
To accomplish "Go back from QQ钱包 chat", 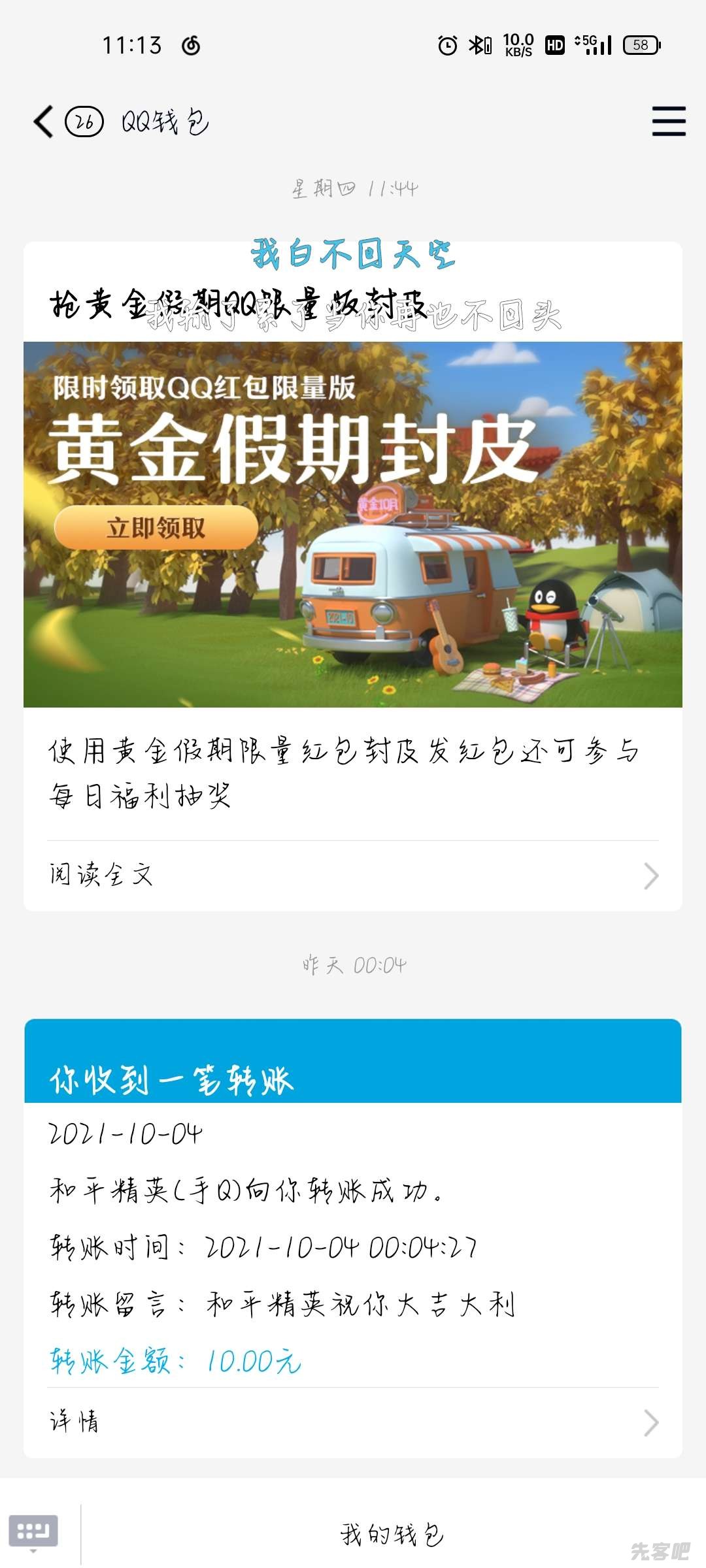I will click(x=44, y=122).
